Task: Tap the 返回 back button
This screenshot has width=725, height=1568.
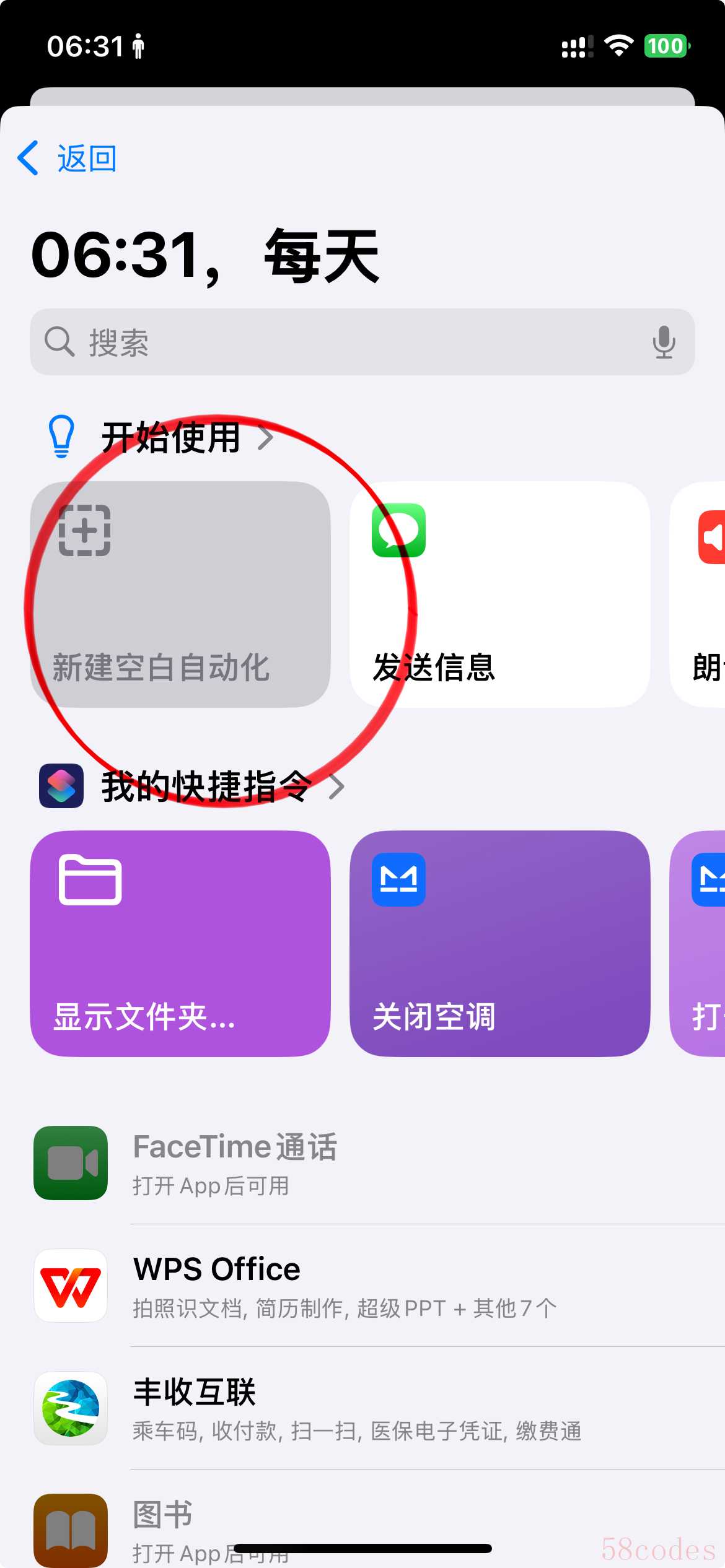Action: click(x=67, y=158)
